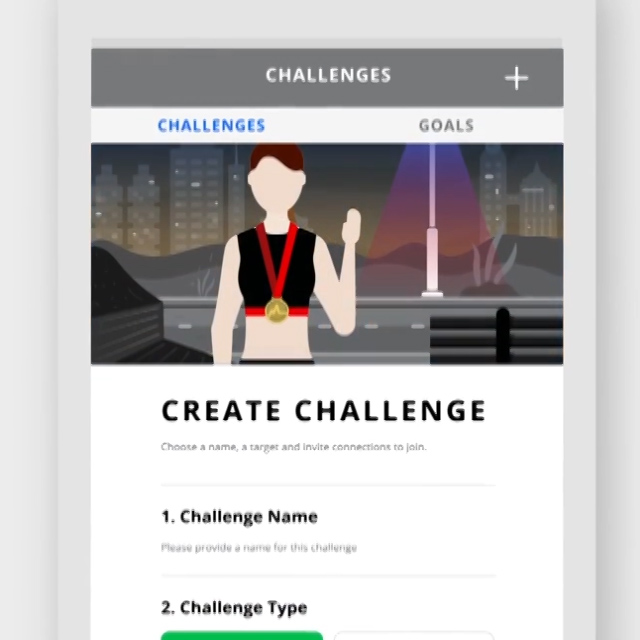Tap the plus icon to add a challenge

pyautogui.click(x=516, y=78)
